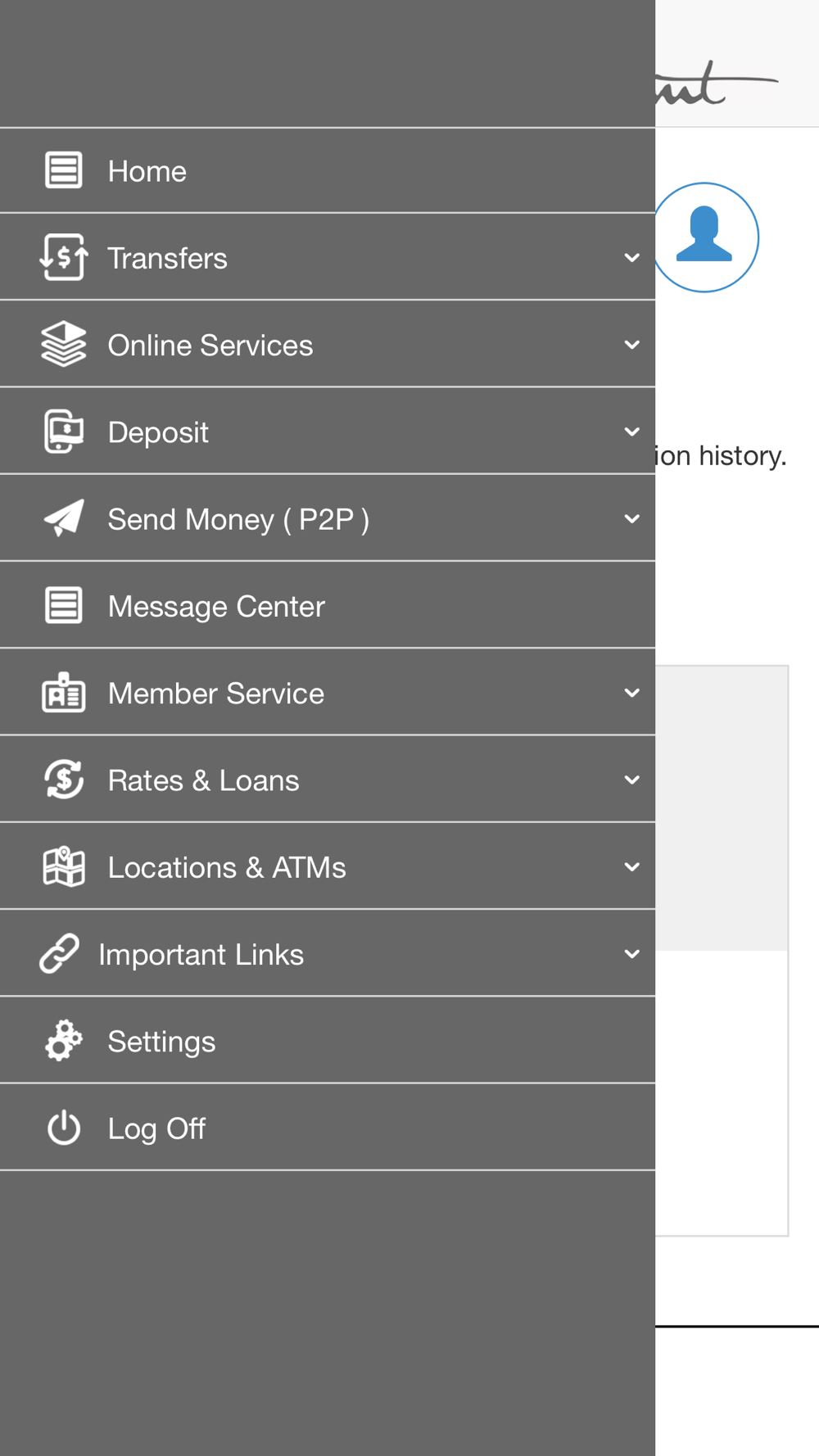Expand Online Services options
The height and width of the screenshot is (1456, 819).
pyautogui.click(x=328, y=345)
